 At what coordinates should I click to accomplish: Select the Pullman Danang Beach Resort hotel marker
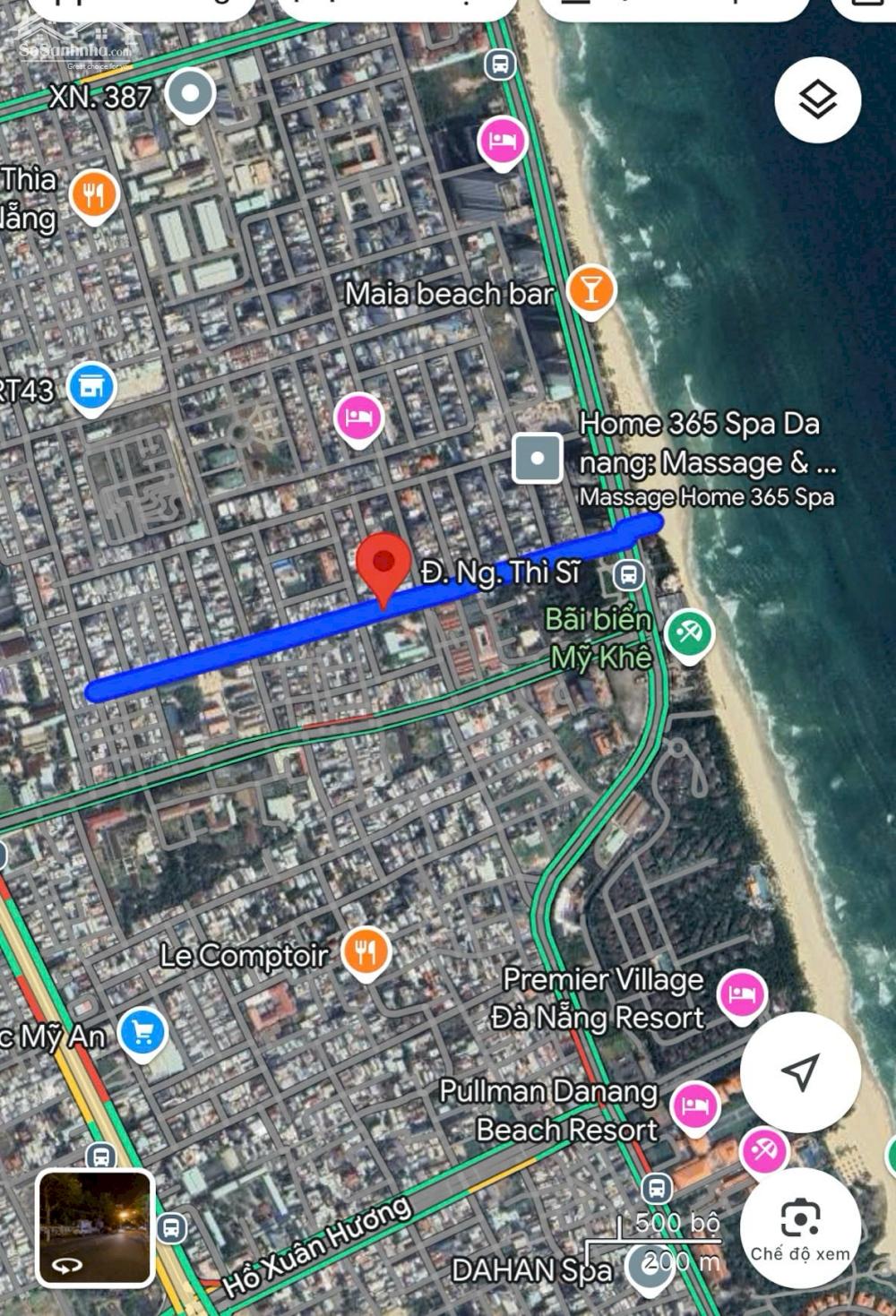coord(694,1105)
